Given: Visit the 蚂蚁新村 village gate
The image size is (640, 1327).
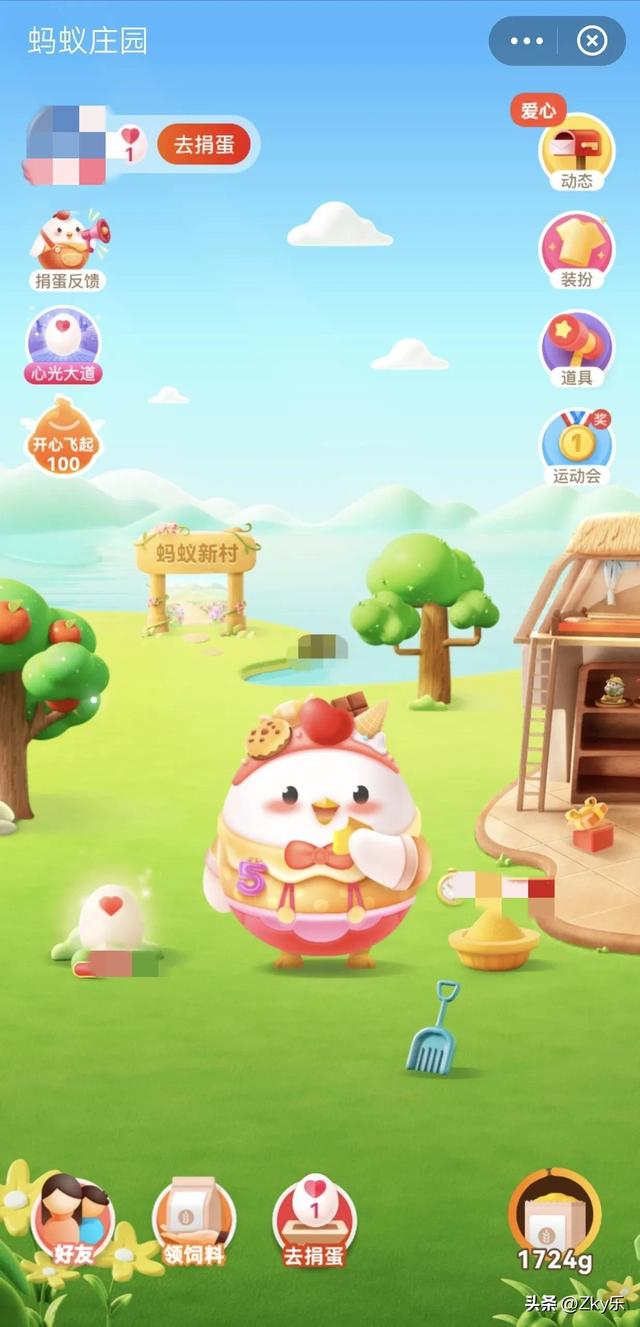Looking at the screenshot, I should pyautogui.click(x=196, y=579).
